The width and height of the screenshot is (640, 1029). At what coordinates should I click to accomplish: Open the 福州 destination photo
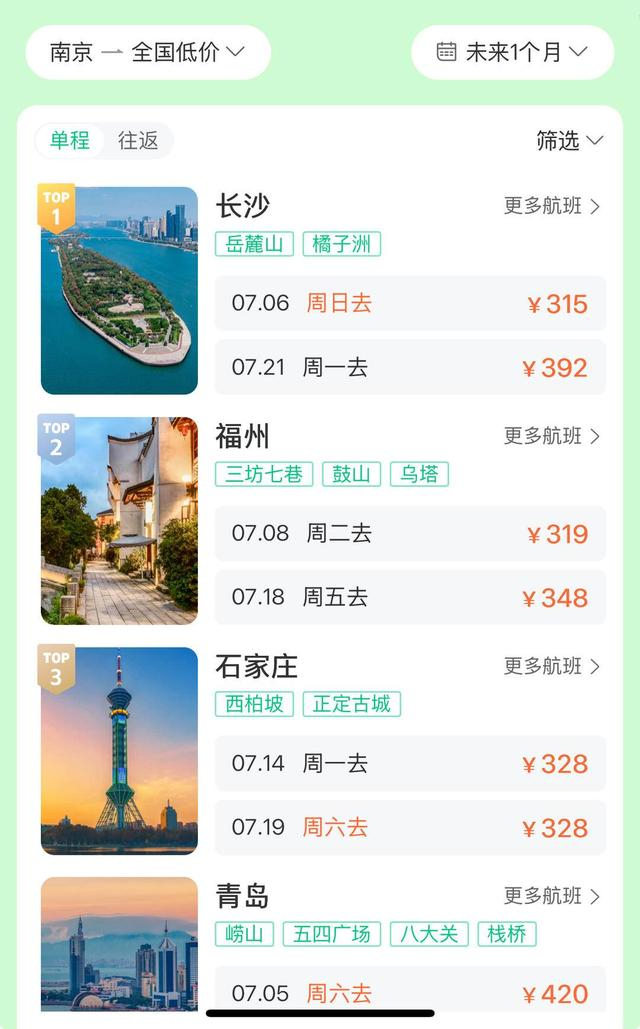click(x=119, y=520)
